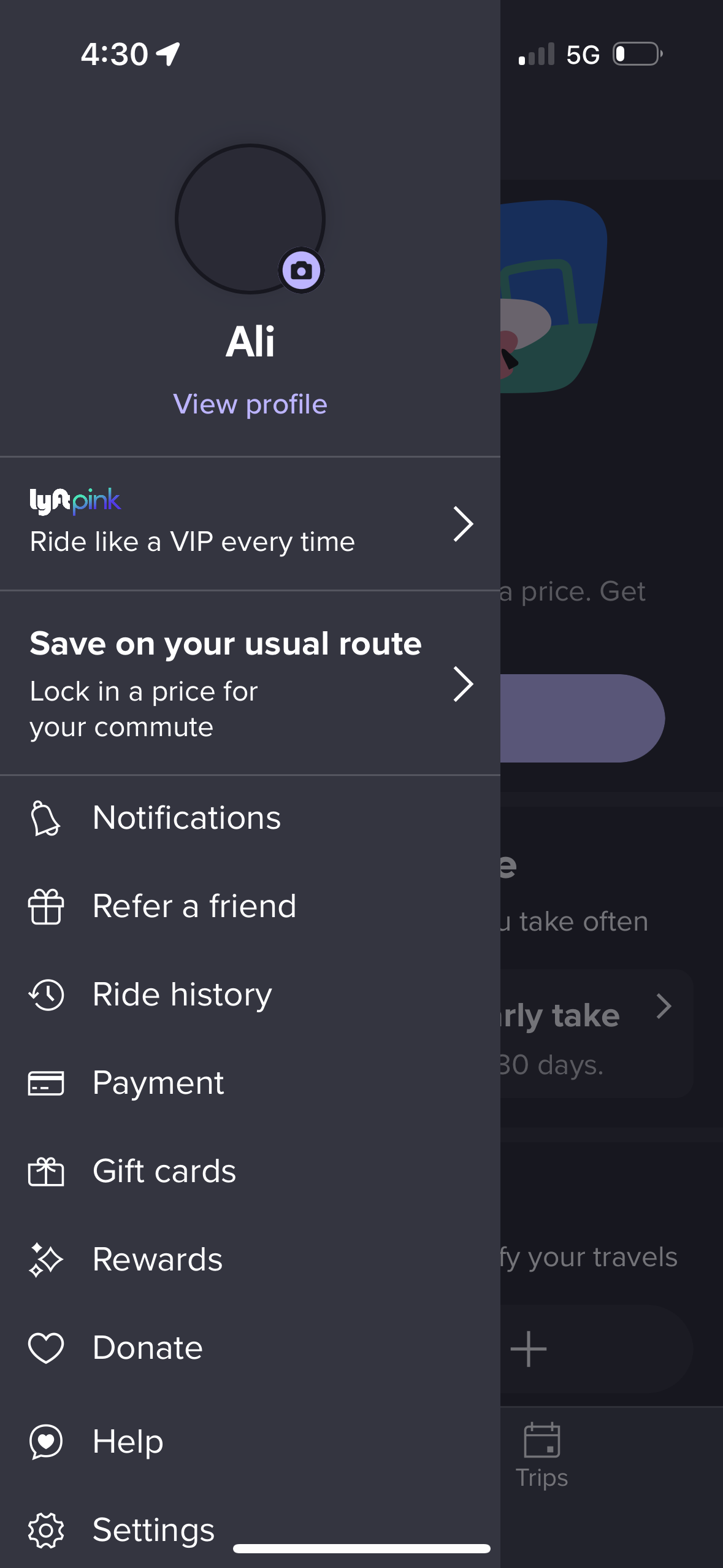The image size is (723, 1568).
Task: Click the name Ali above View profile
Action: (x=250, y=342)
